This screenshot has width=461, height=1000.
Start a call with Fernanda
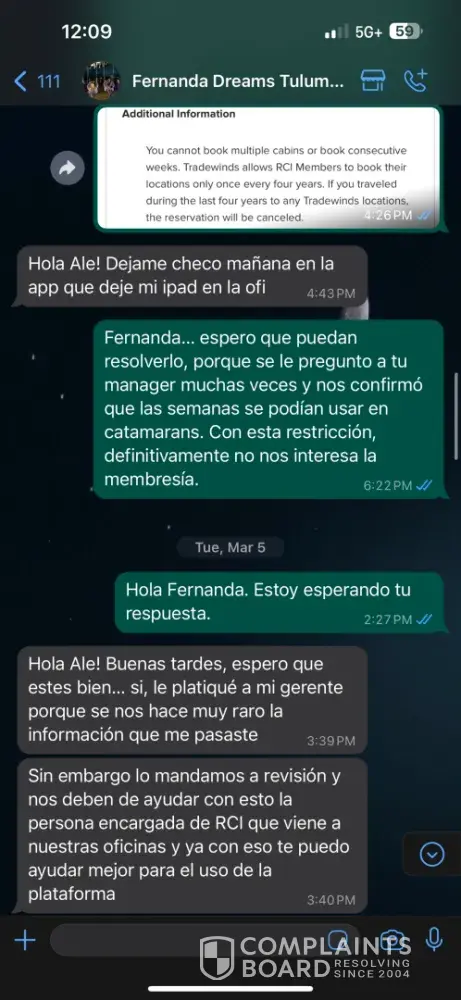tap(416, 81)
